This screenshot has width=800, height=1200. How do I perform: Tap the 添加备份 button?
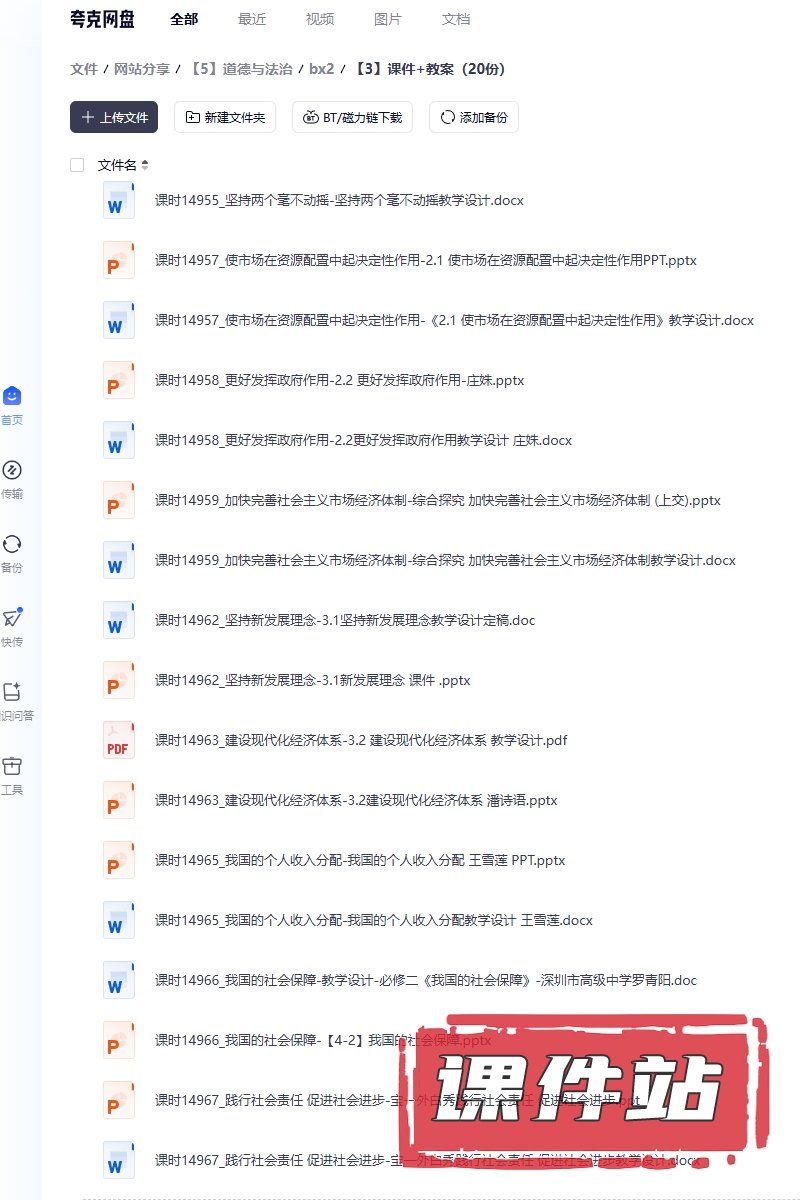tap(474, 117)
